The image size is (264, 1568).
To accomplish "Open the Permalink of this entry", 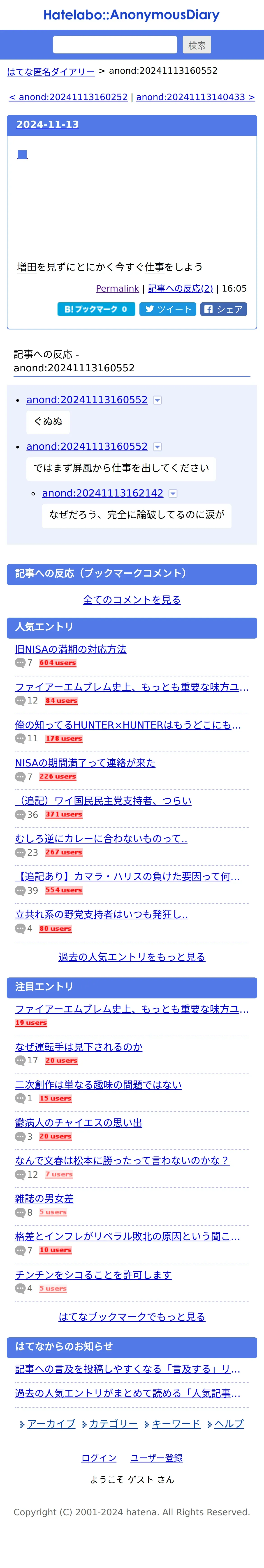I will tap(117, 289).
